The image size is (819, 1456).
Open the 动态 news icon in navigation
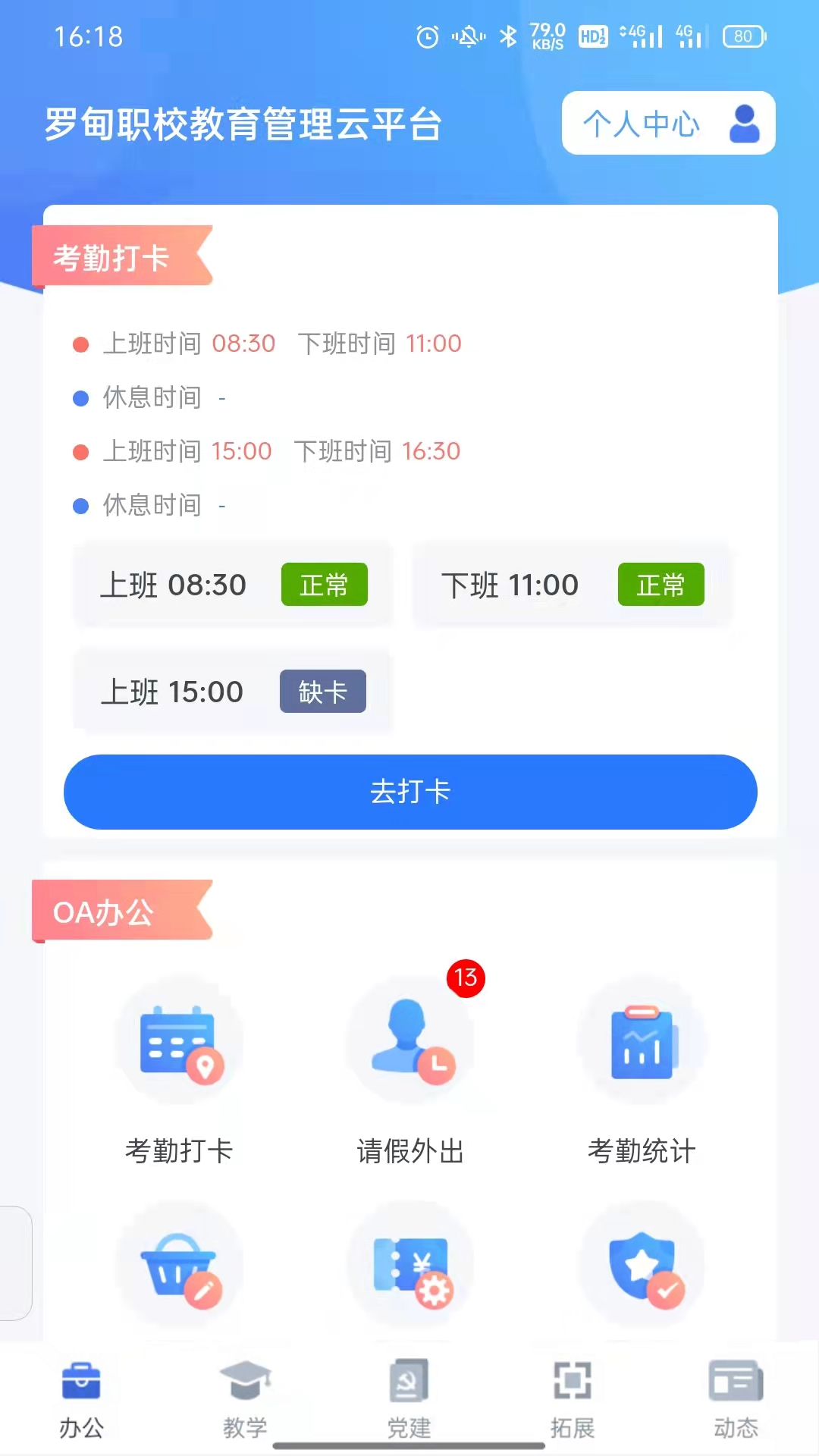pos(736,1382)
